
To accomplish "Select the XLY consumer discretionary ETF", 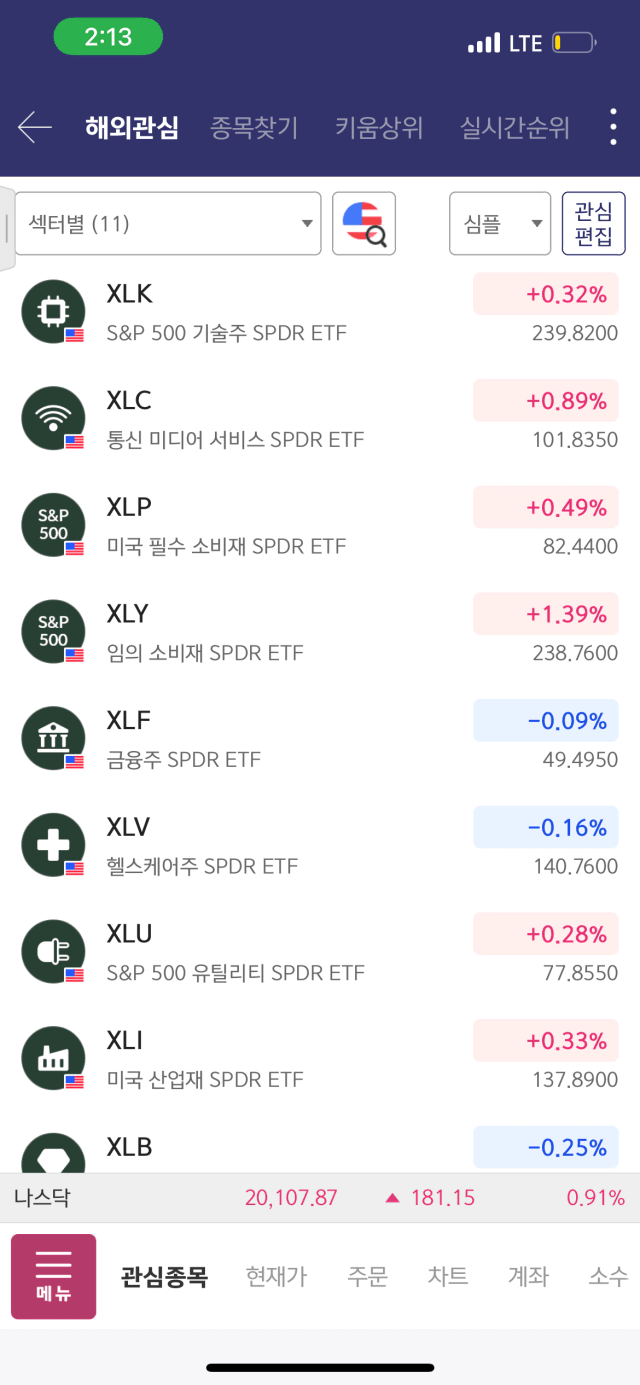I will pyautogui.click(x=320, y=632).
